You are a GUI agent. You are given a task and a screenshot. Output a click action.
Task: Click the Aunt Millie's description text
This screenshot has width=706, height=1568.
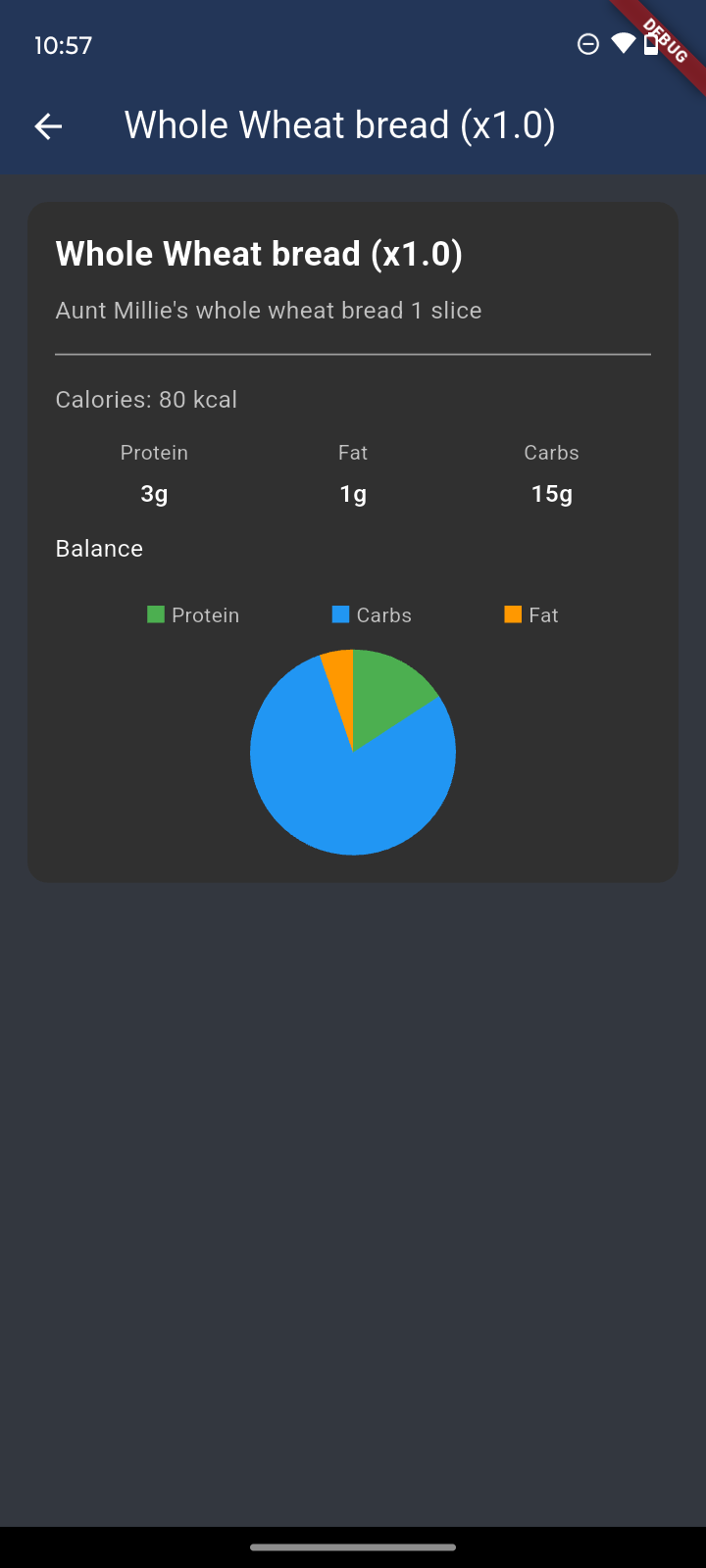268,310
